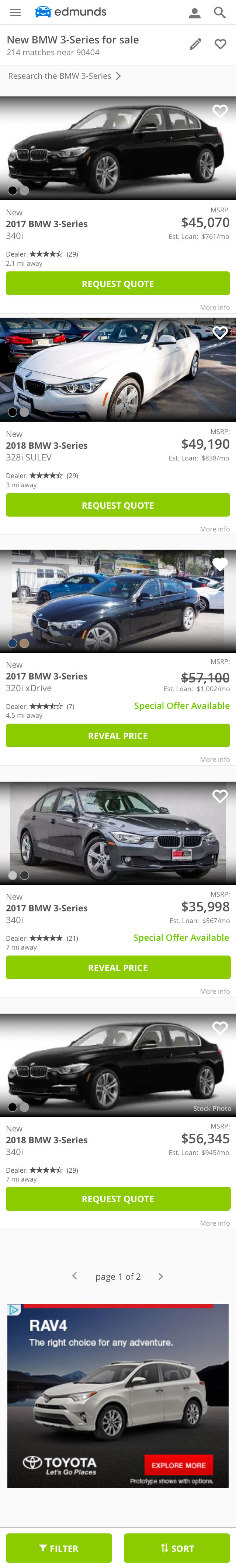Screen dimensions: 236x1568
Task: Open the account profile icon
Action: pos(195,13)
